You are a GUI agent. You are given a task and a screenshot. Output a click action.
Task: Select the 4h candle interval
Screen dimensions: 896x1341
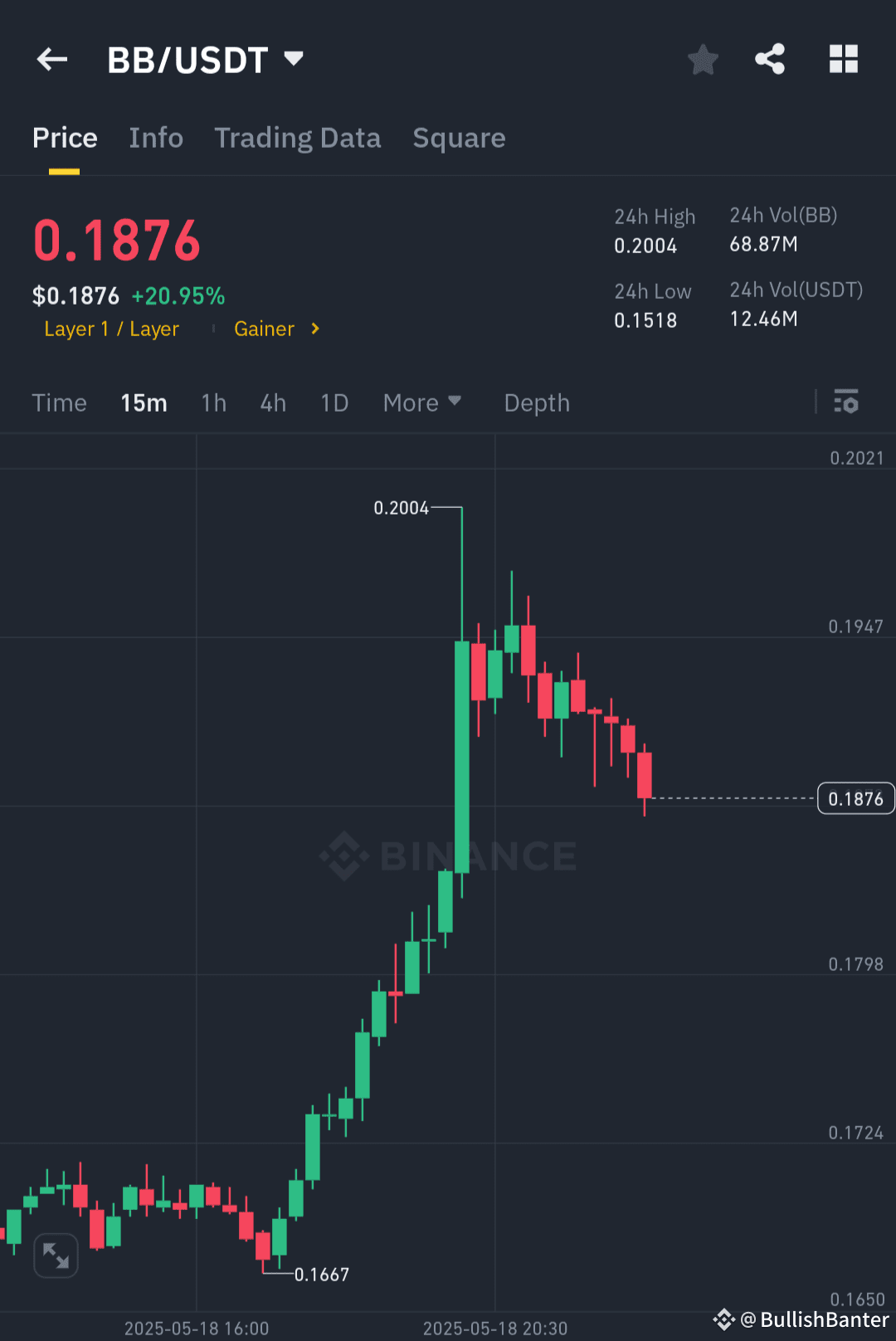coord(272,402)
